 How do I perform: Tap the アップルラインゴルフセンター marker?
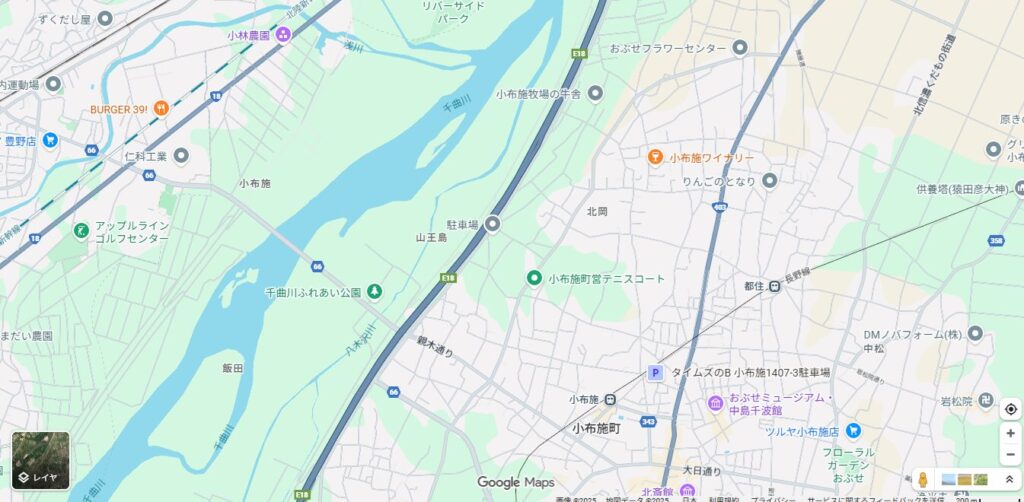[x=81, y=231]
